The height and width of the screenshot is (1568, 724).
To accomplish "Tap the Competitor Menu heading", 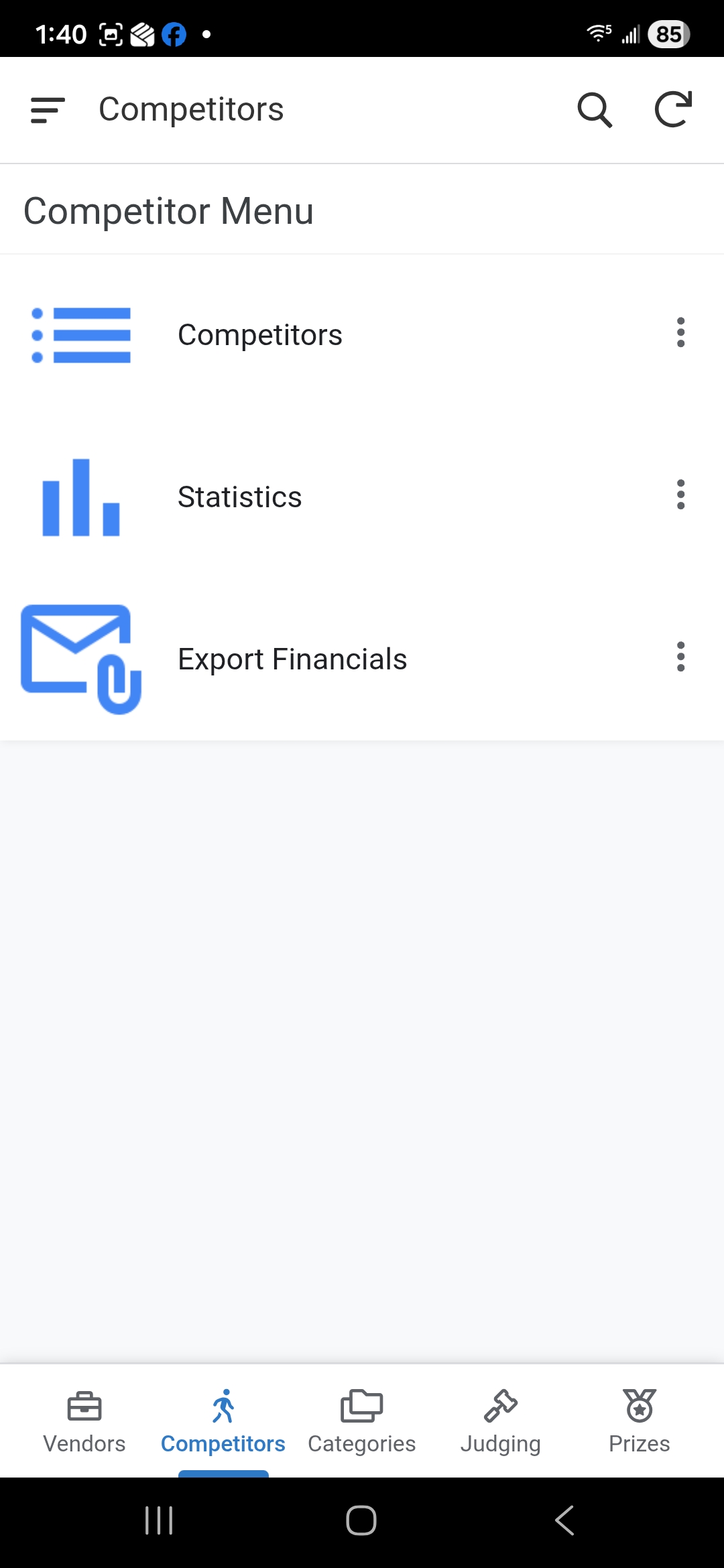I will tap(168, 210).
